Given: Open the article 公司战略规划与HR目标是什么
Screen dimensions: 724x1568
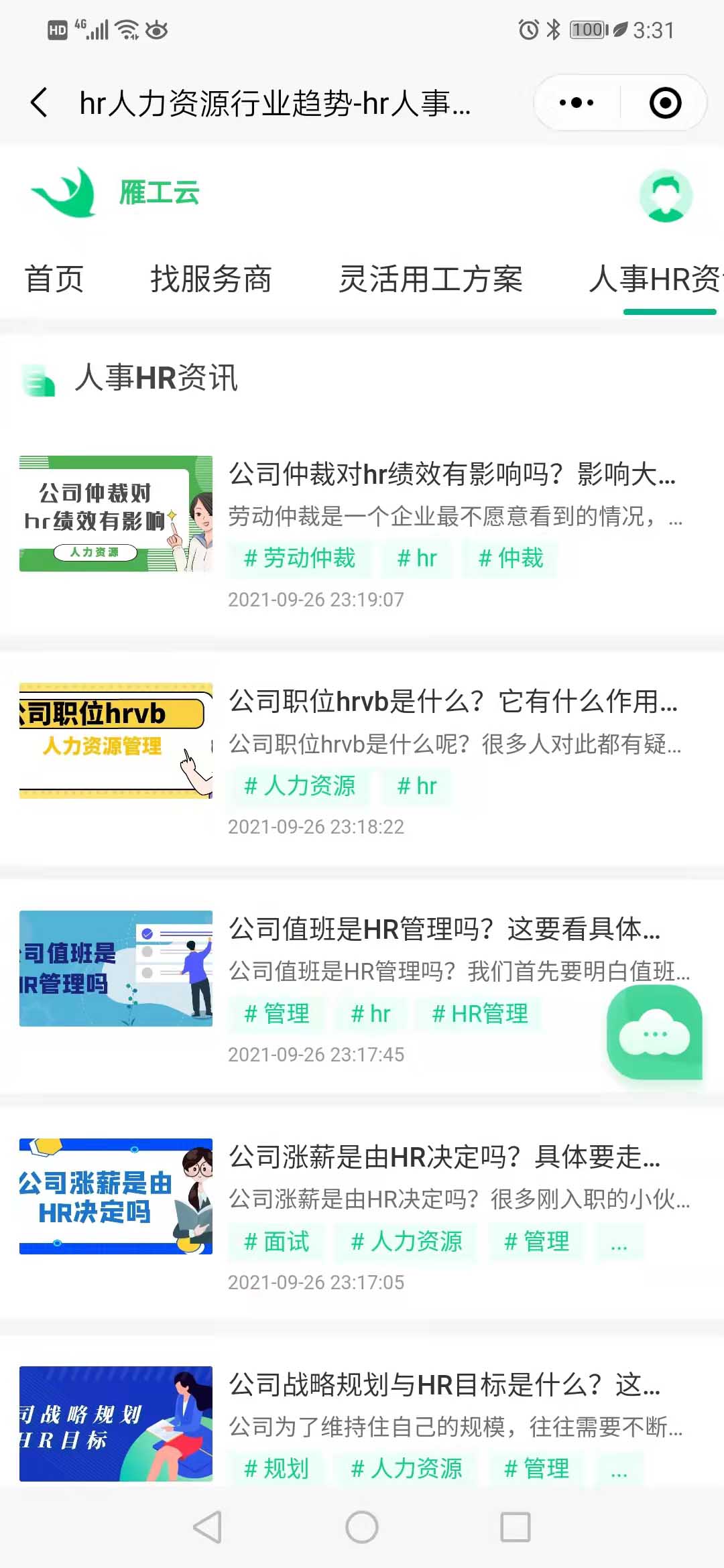Looking at the screenshot, I should [444, 1385].
